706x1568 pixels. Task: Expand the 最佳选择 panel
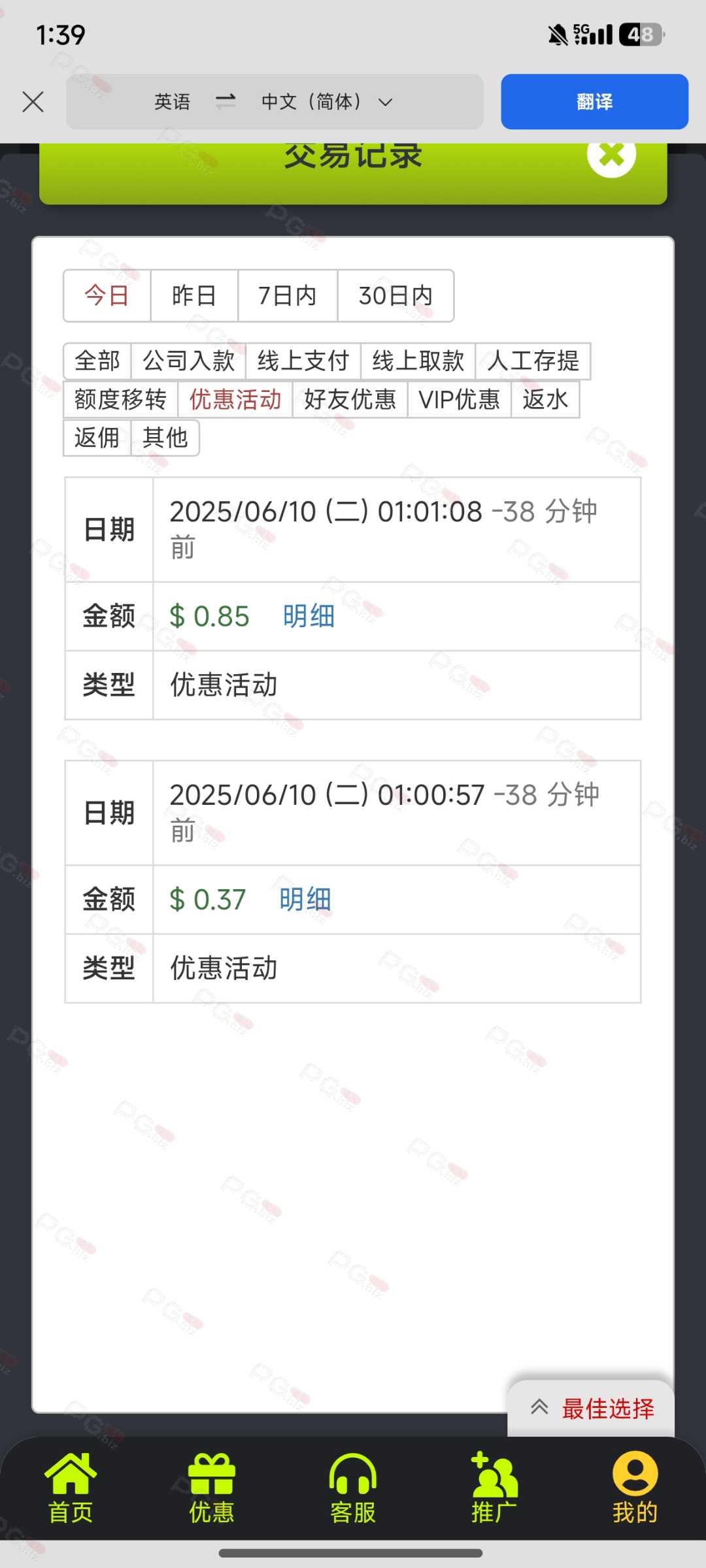point(591,1409)
